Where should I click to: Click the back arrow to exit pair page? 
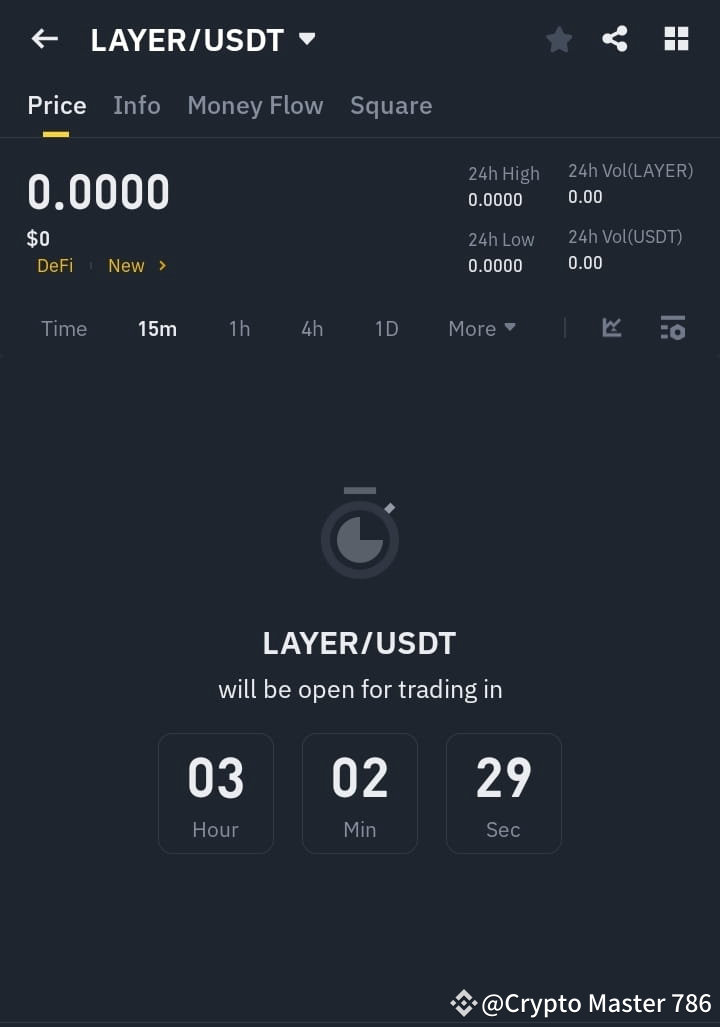tap(43, 38)
